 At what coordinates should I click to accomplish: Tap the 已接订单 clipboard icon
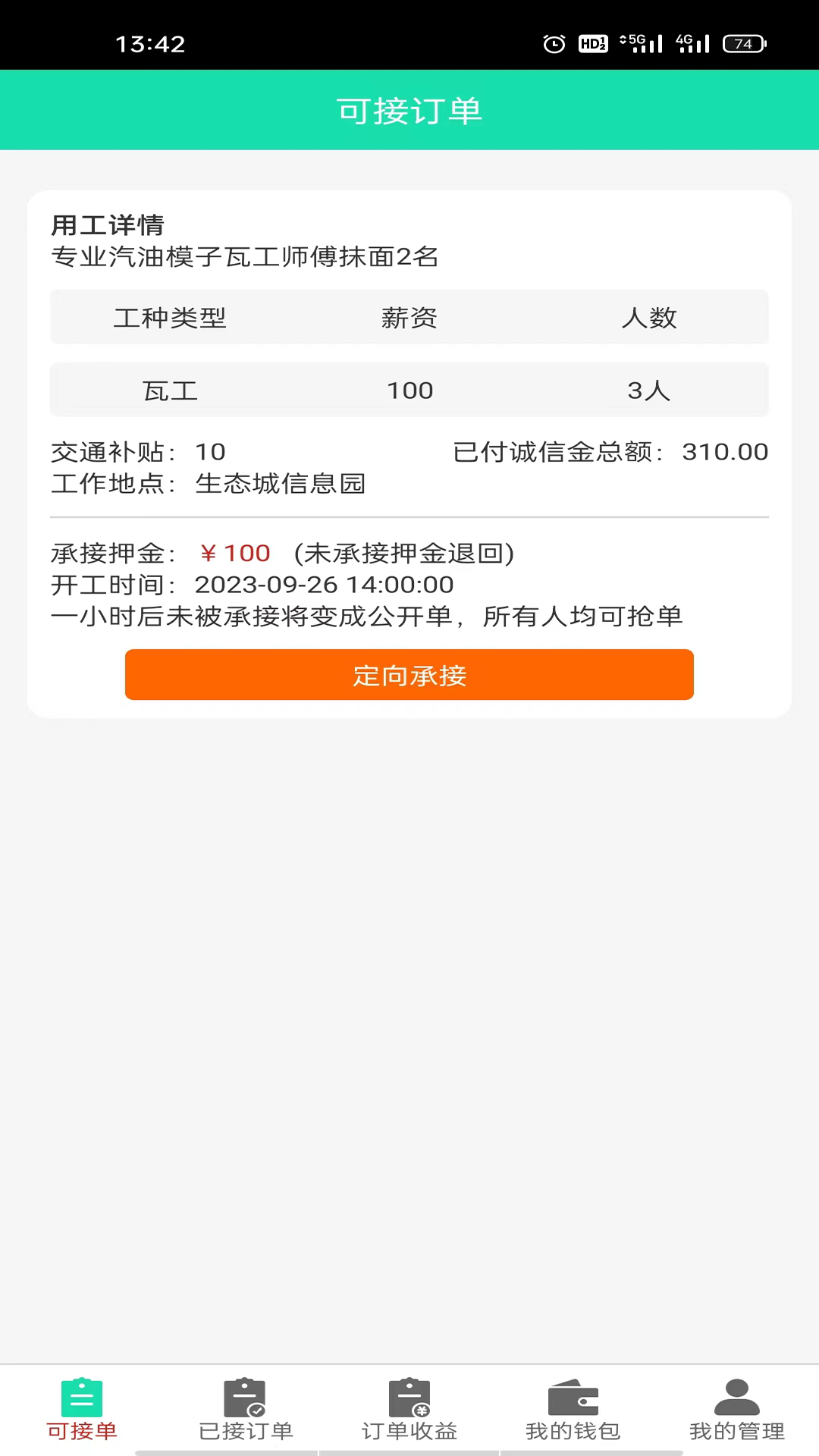click(x=245, y=1398)
